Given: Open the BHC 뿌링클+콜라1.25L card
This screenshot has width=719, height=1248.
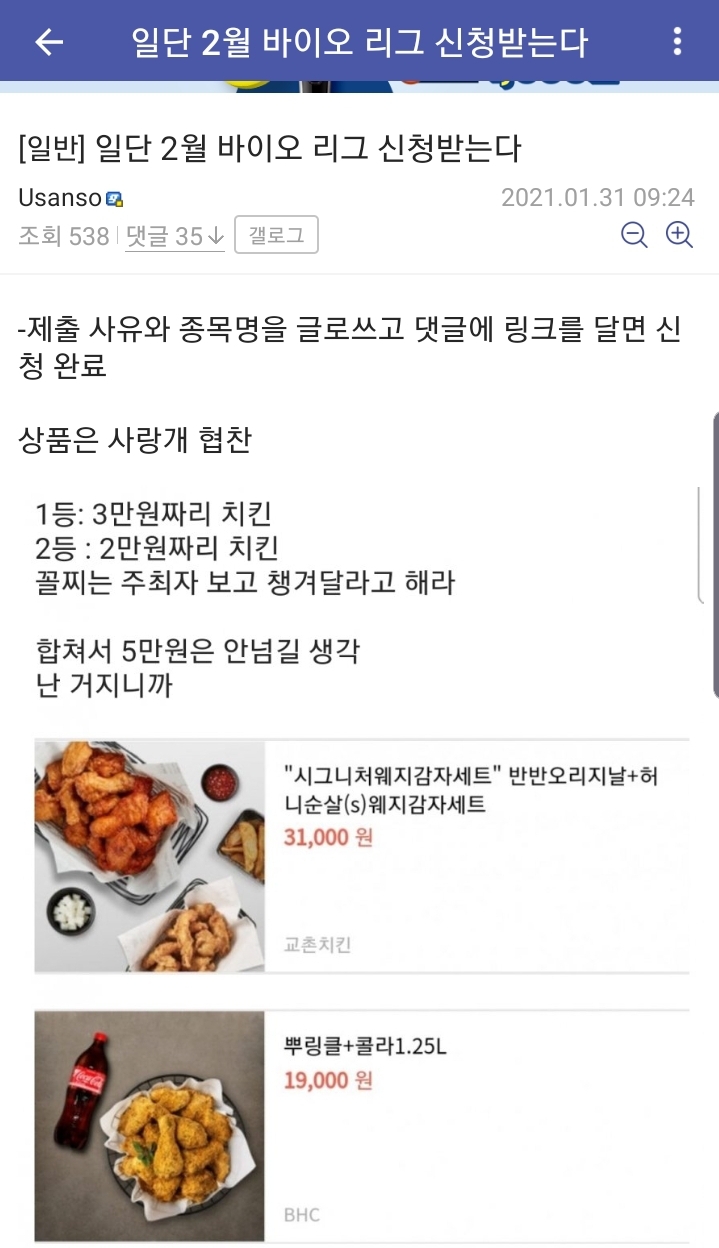Looking at the screenshot, I should tap(361, 1127).
